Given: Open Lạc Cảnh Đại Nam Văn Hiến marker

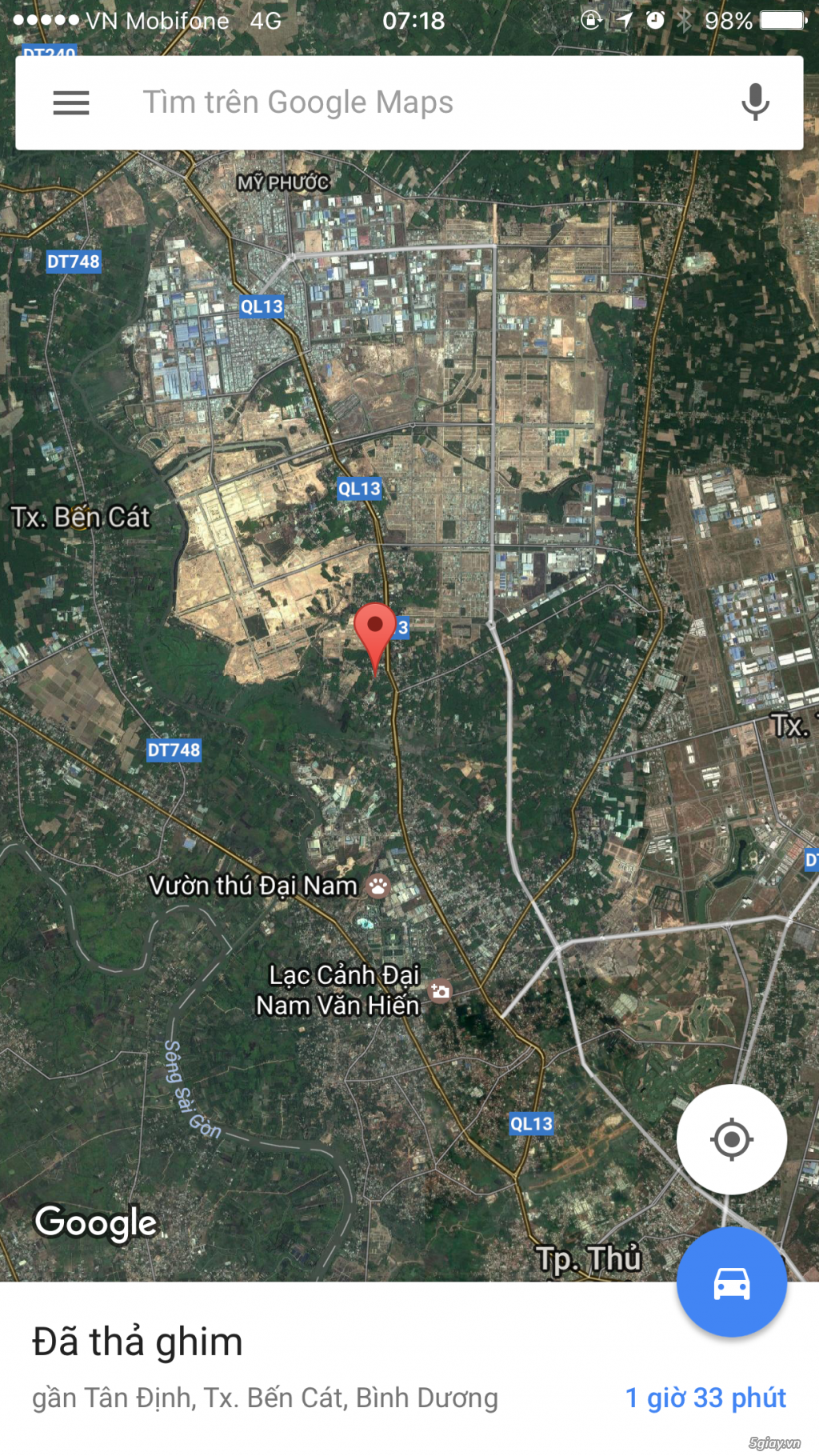Looking at the screenshot, I should coord(440,992).
